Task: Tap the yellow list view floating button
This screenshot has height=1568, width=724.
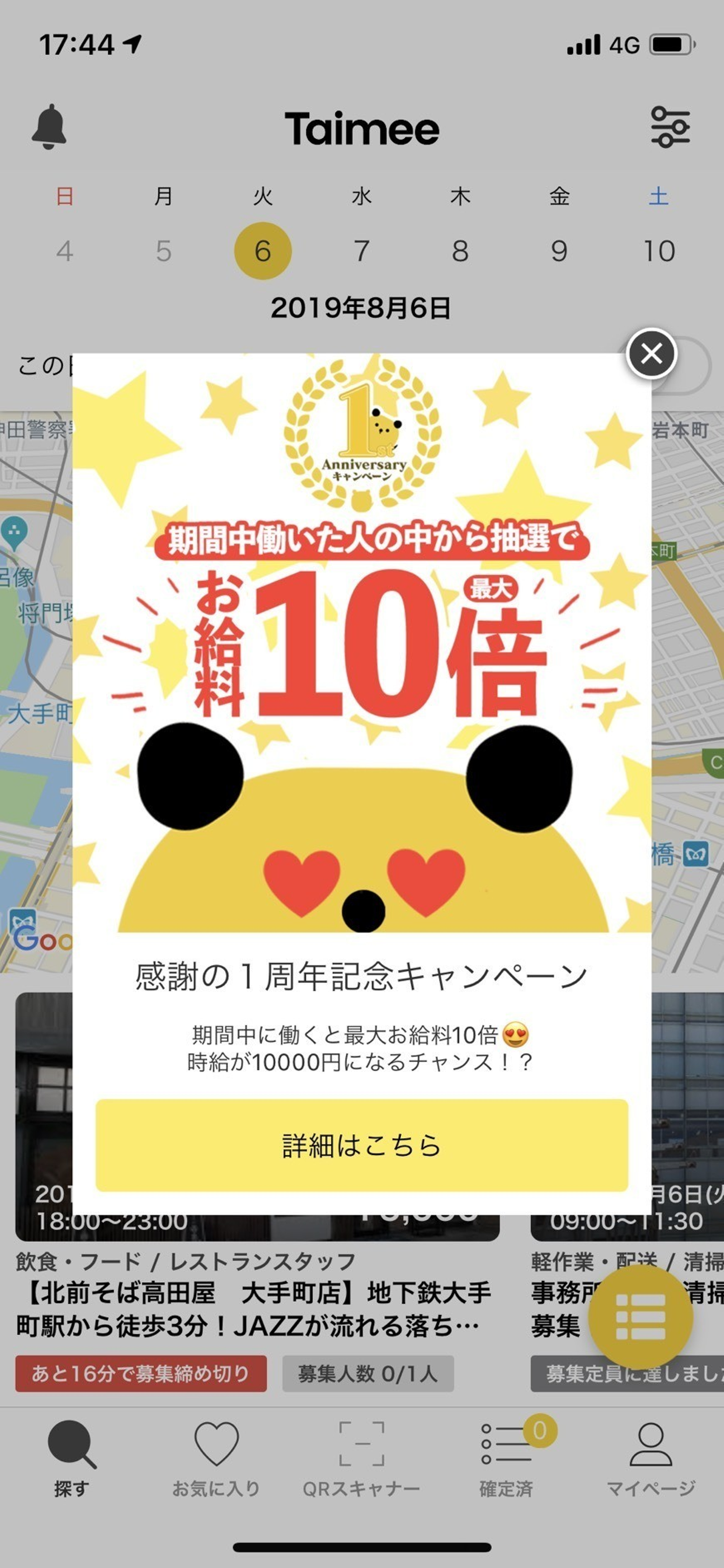Action: (x=640, y=1318)
